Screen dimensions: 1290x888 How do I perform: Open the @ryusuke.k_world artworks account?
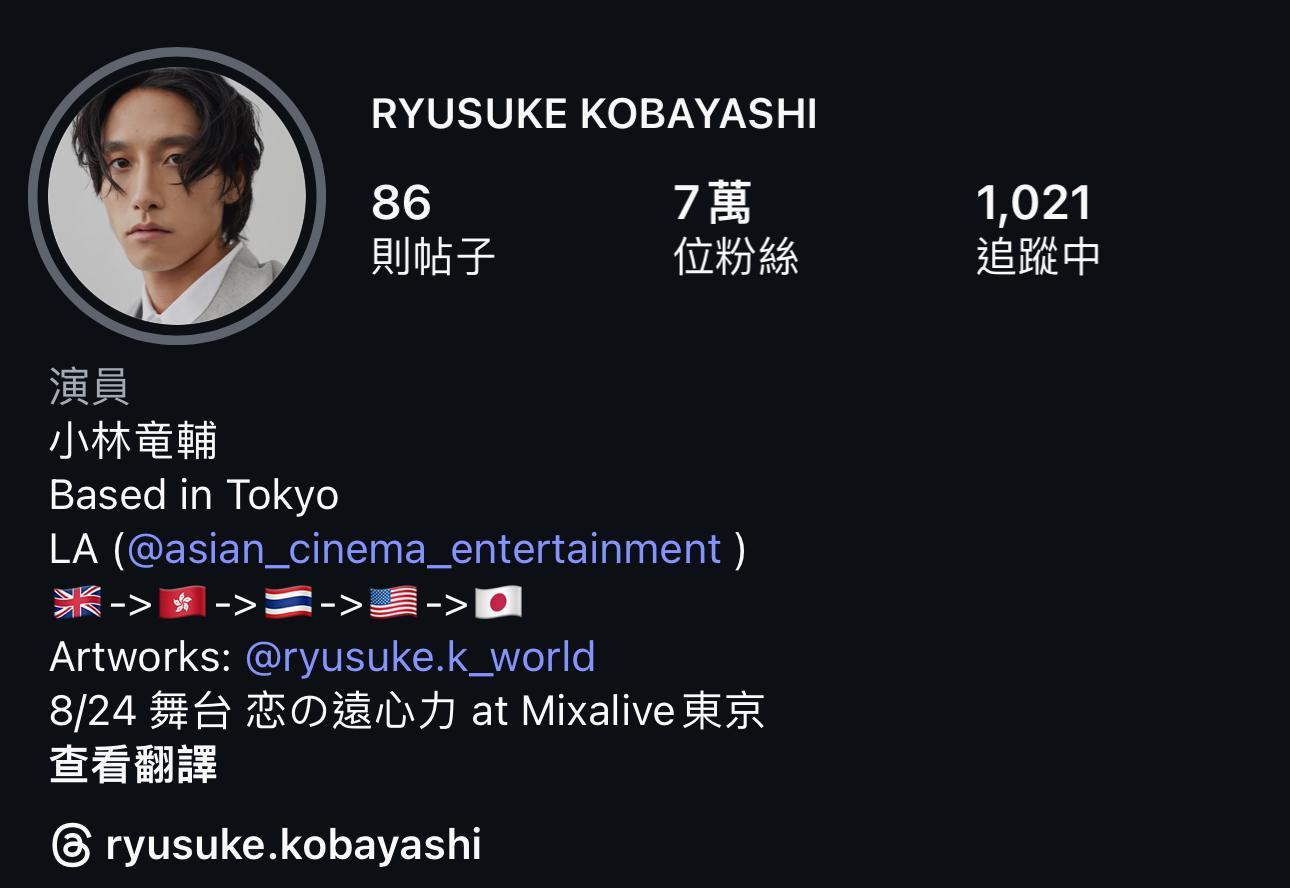click(420, 657)
